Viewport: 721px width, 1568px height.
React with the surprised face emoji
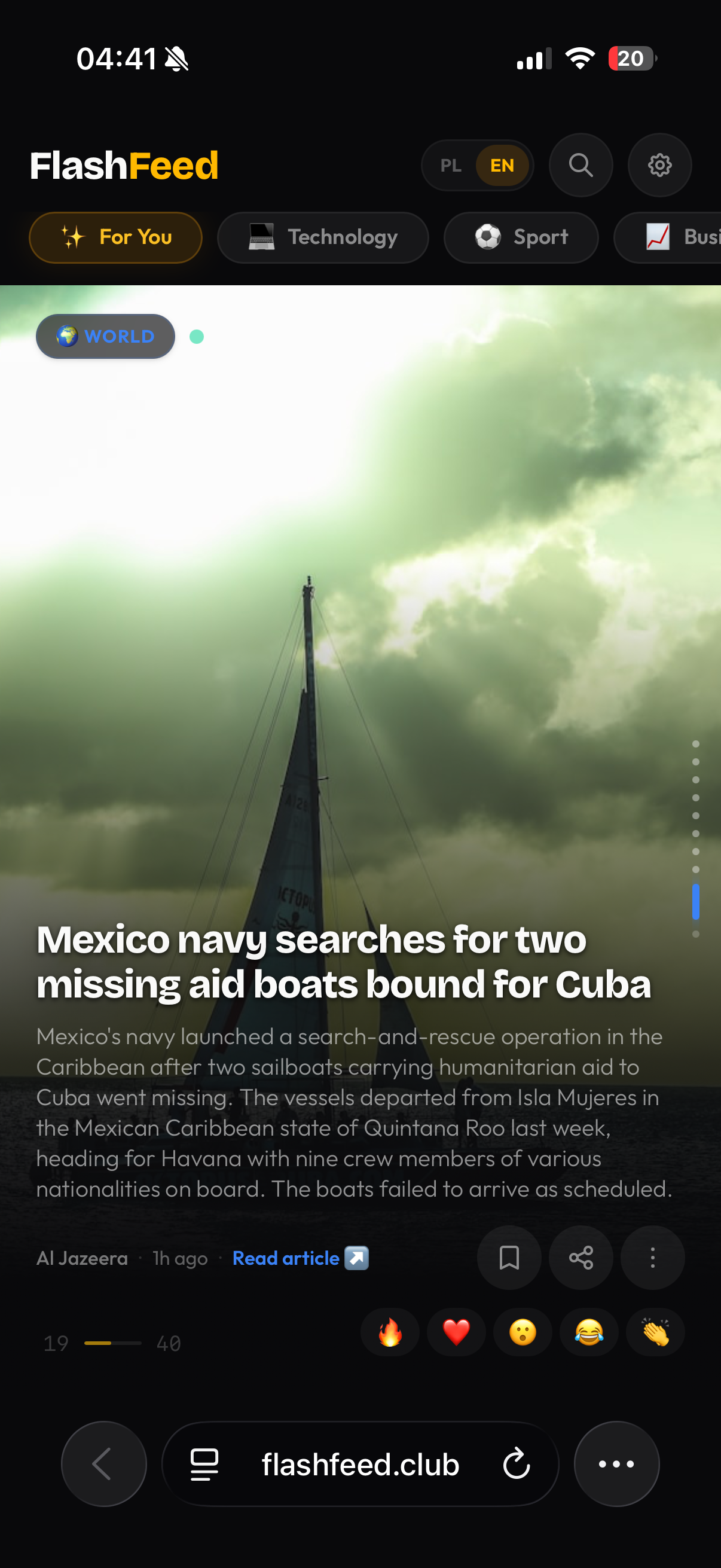pyautogui.click(x=523, y=1332)
